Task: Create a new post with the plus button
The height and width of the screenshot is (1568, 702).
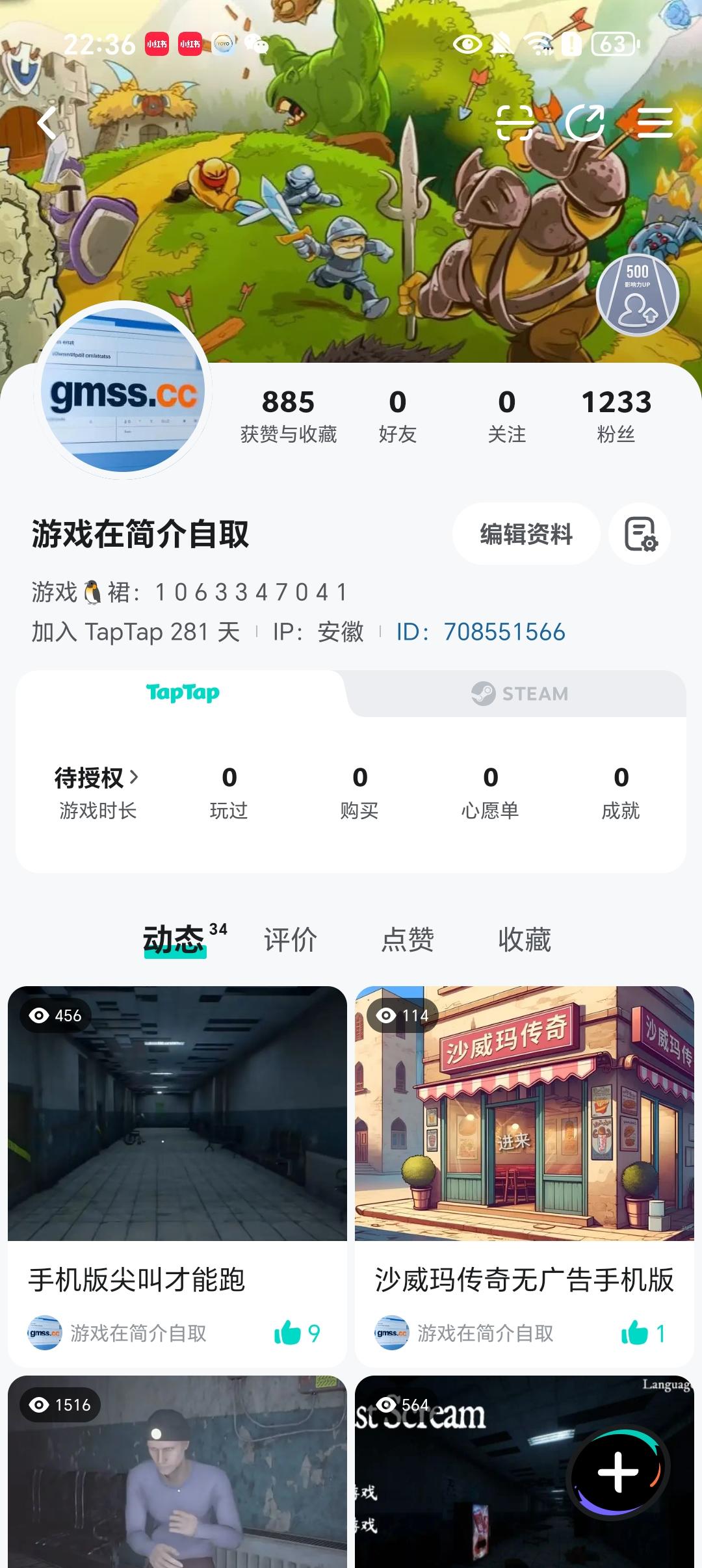Action: point(618,1472)
